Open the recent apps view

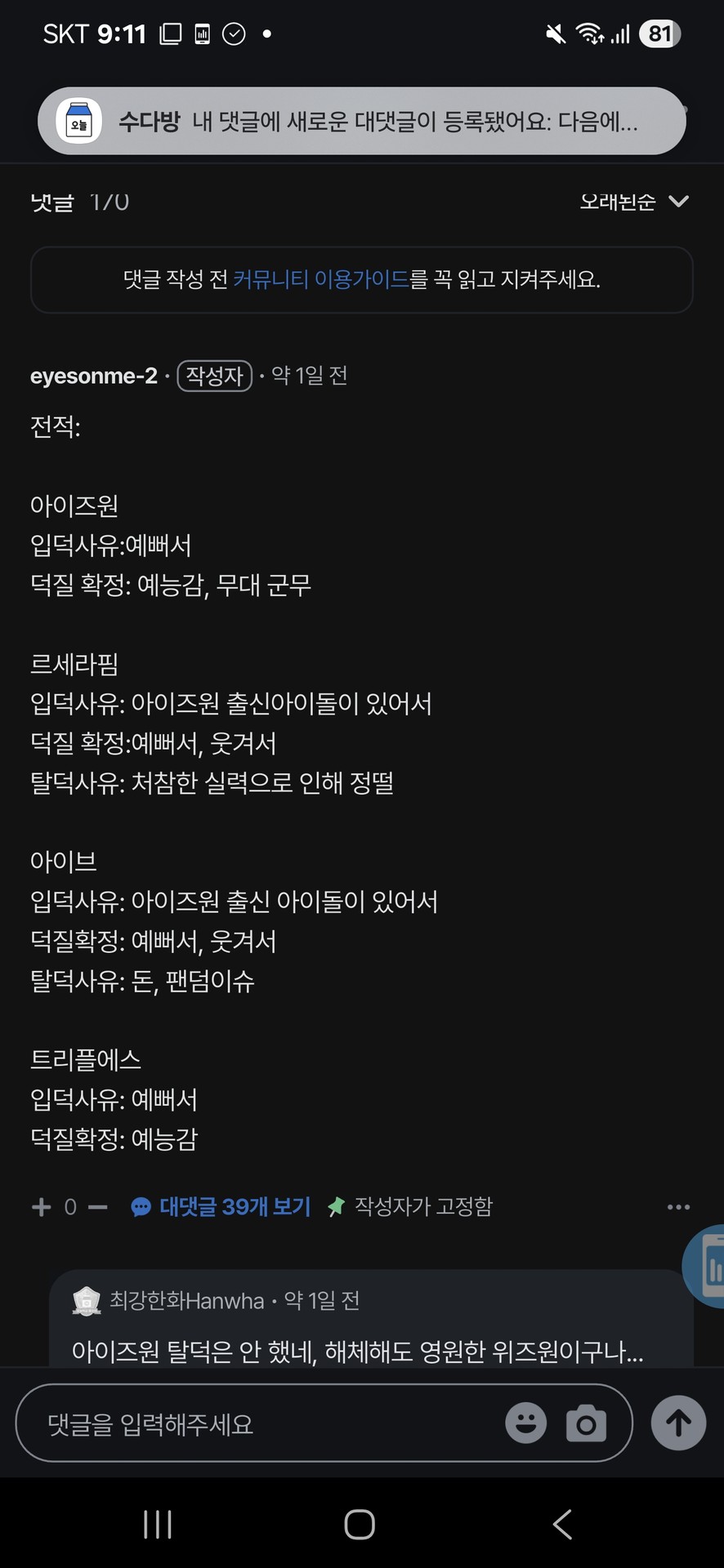(x=158, y=1524)
